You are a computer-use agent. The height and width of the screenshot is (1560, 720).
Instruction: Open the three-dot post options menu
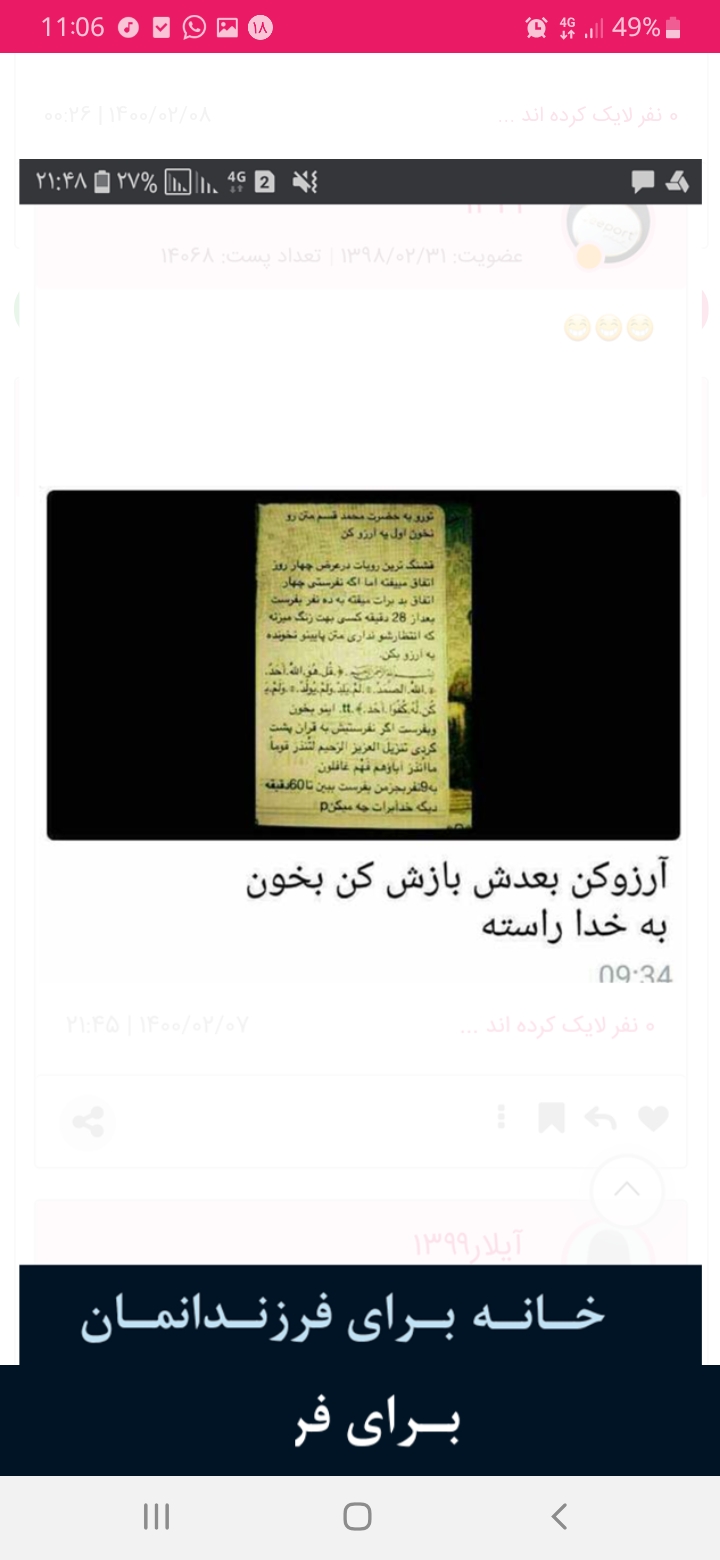501,1117
